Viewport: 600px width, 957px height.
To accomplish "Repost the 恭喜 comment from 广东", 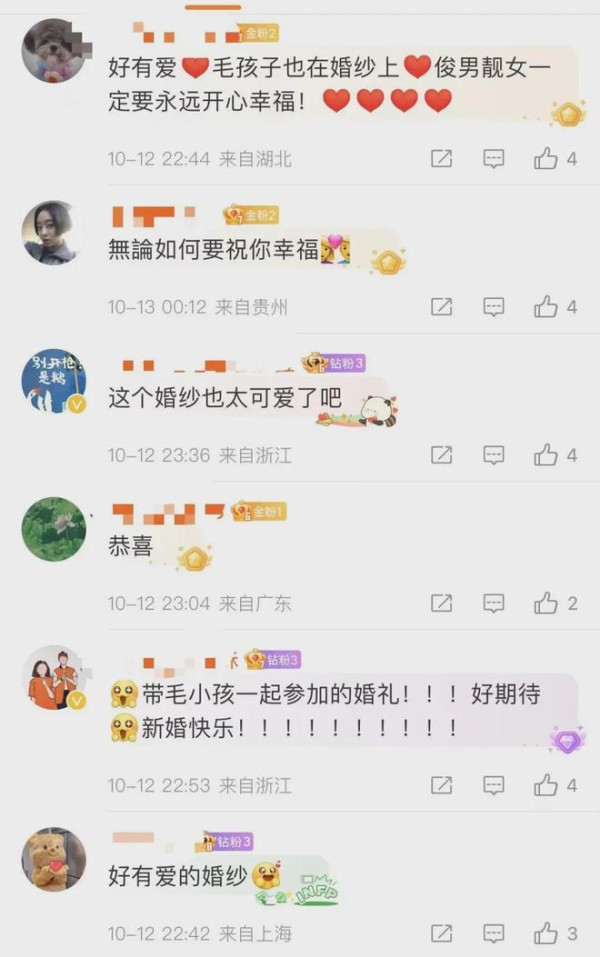I will coord(441,603).
